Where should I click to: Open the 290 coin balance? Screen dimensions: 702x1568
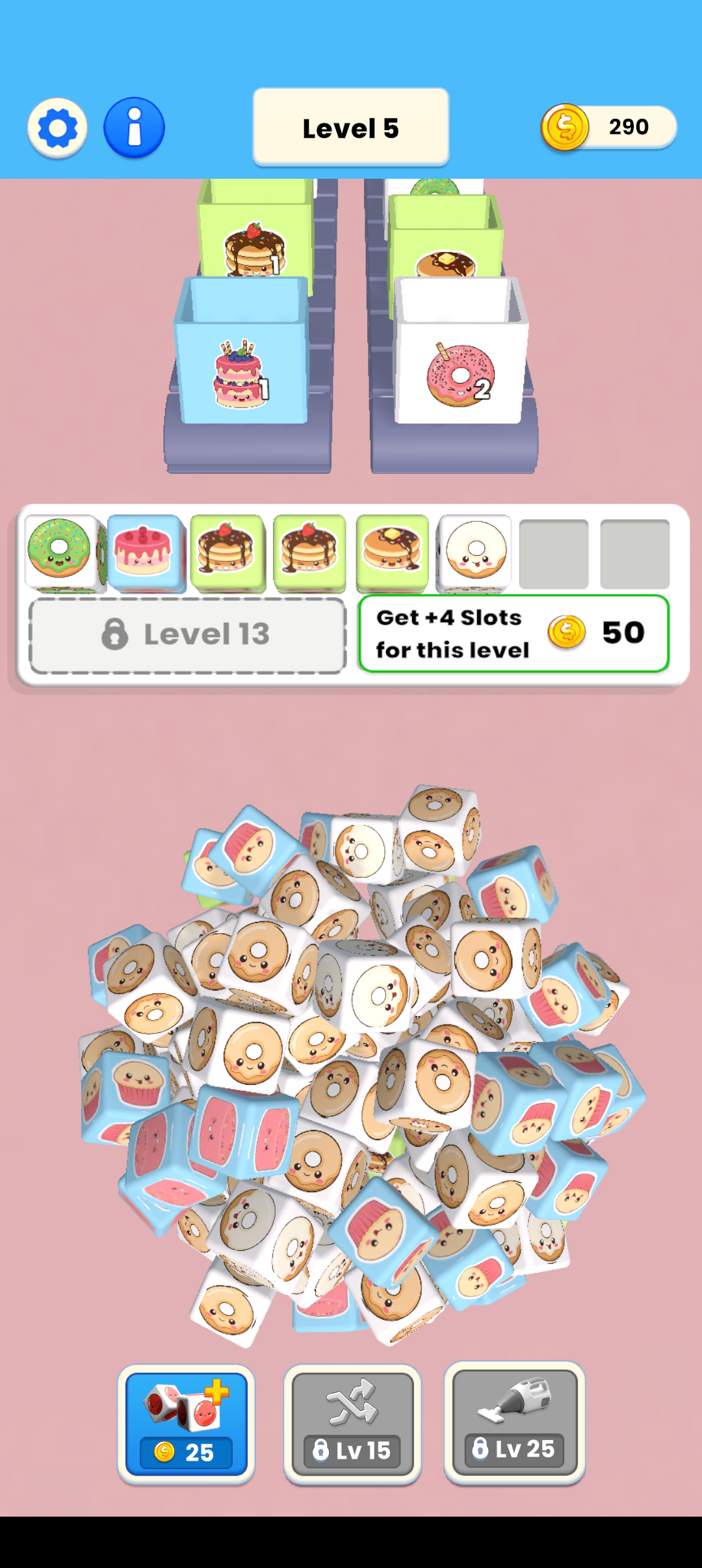pos(609,127)
